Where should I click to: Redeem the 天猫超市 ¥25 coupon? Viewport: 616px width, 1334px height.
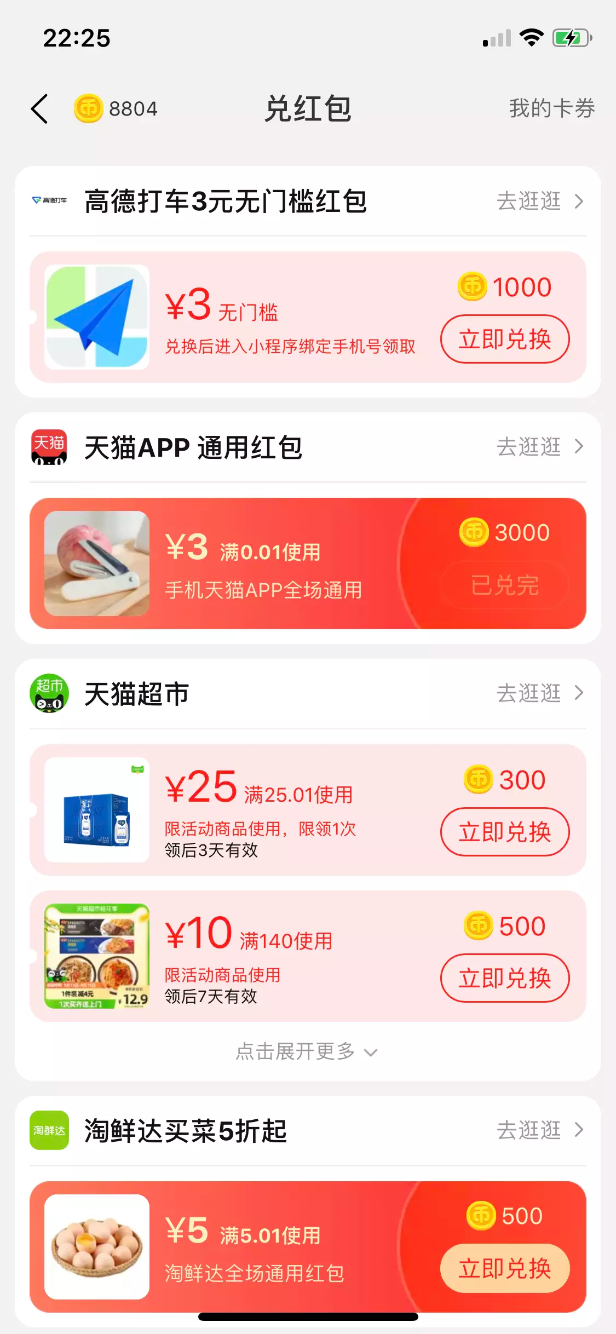pyautogui.click(x=505, y=832)
